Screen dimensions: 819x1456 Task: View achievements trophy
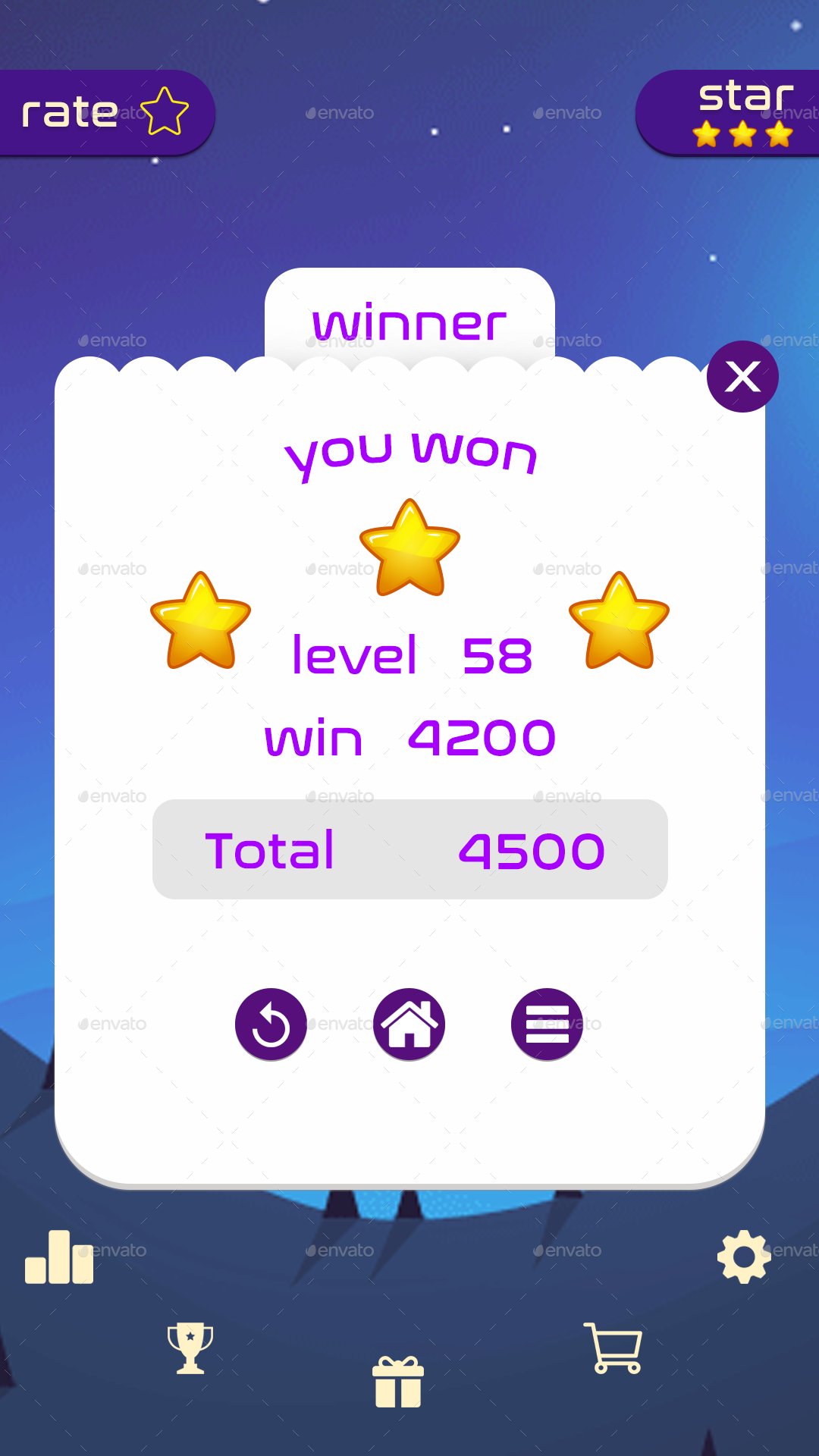click(x=190, y=1348)
